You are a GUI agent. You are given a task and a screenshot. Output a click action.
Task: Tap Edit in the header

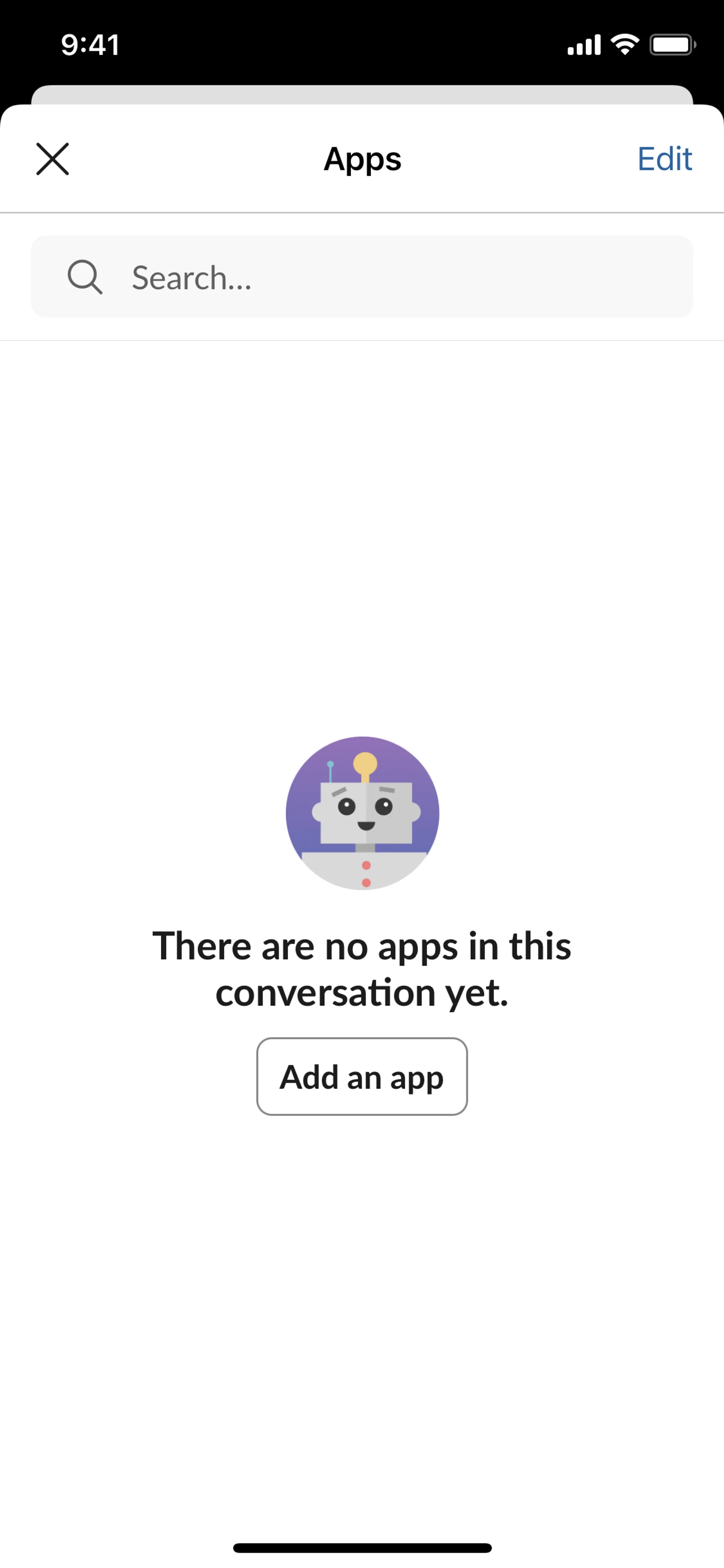pos(664,159)
